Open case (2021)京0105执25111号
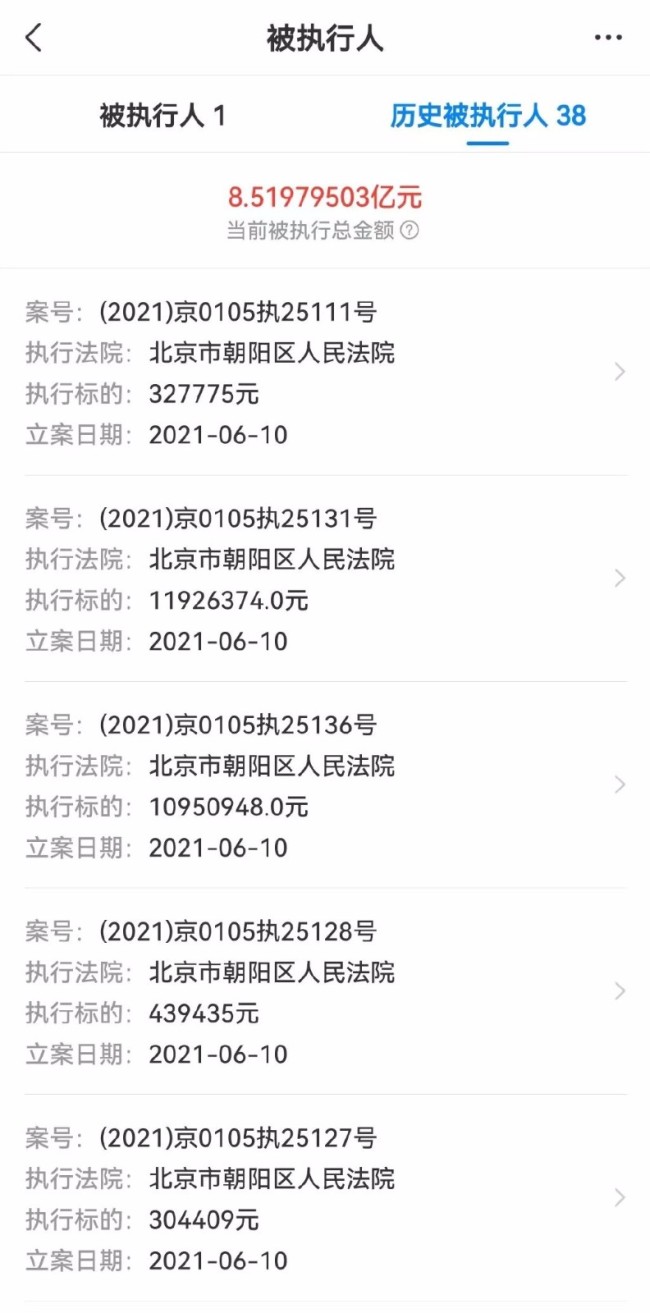 325,373
